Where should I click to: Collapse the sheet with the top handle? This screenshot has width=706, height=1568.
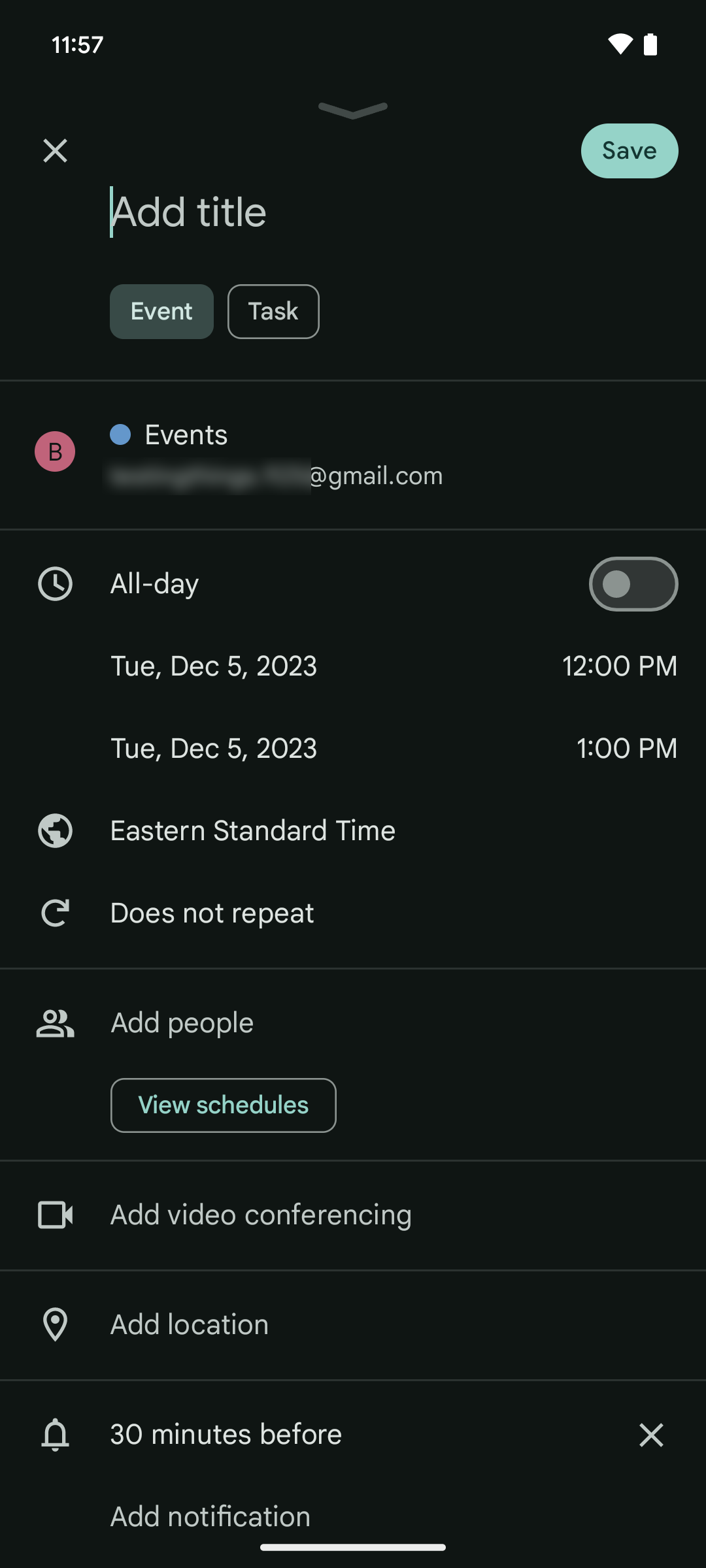click(x=353, y=110)
